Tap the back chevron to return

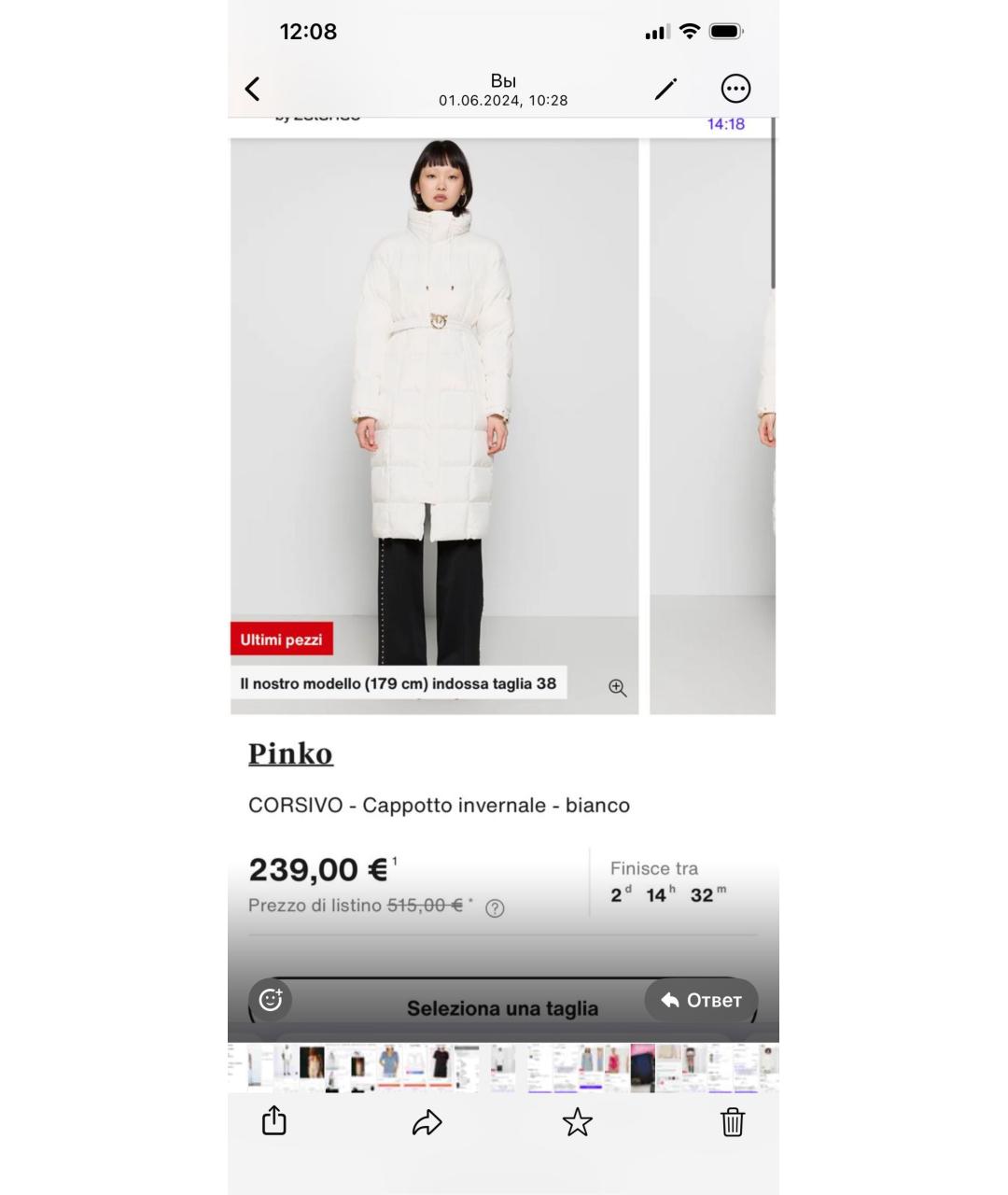(x=252, y=88)
